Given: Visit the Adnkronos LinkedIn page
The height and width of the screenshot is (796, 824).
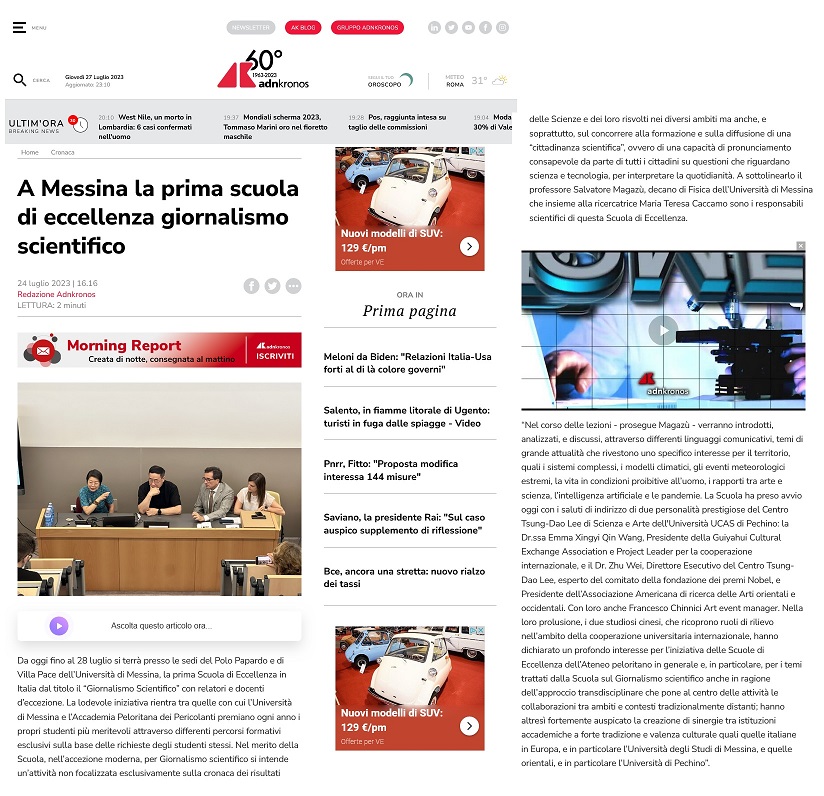Looking at the screenshot, I should pos(435,28).
